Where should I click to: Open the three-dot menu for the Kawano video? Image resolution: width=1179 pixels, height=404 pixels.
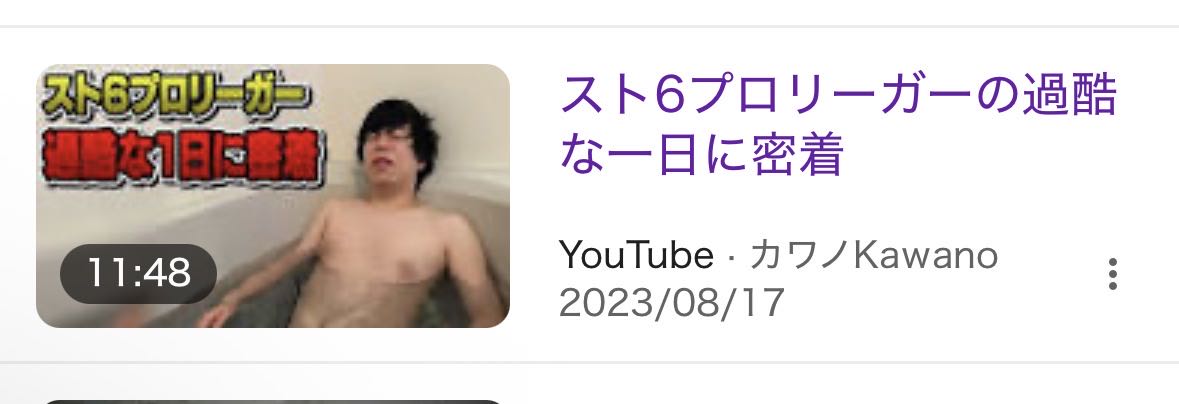click(x=1112, y=274)
